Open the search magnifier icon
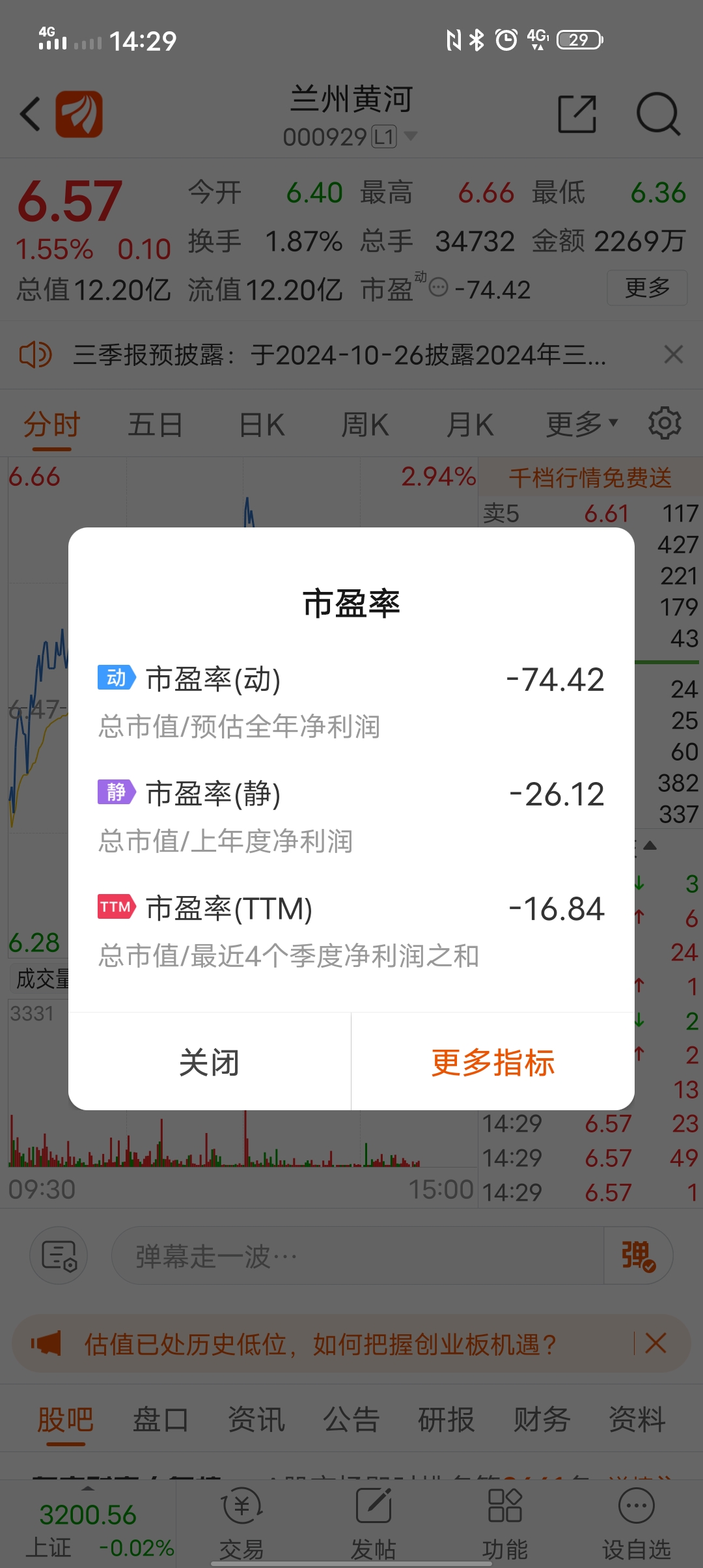The height and width of the screenshot is (1568, 703). [658, 115]
